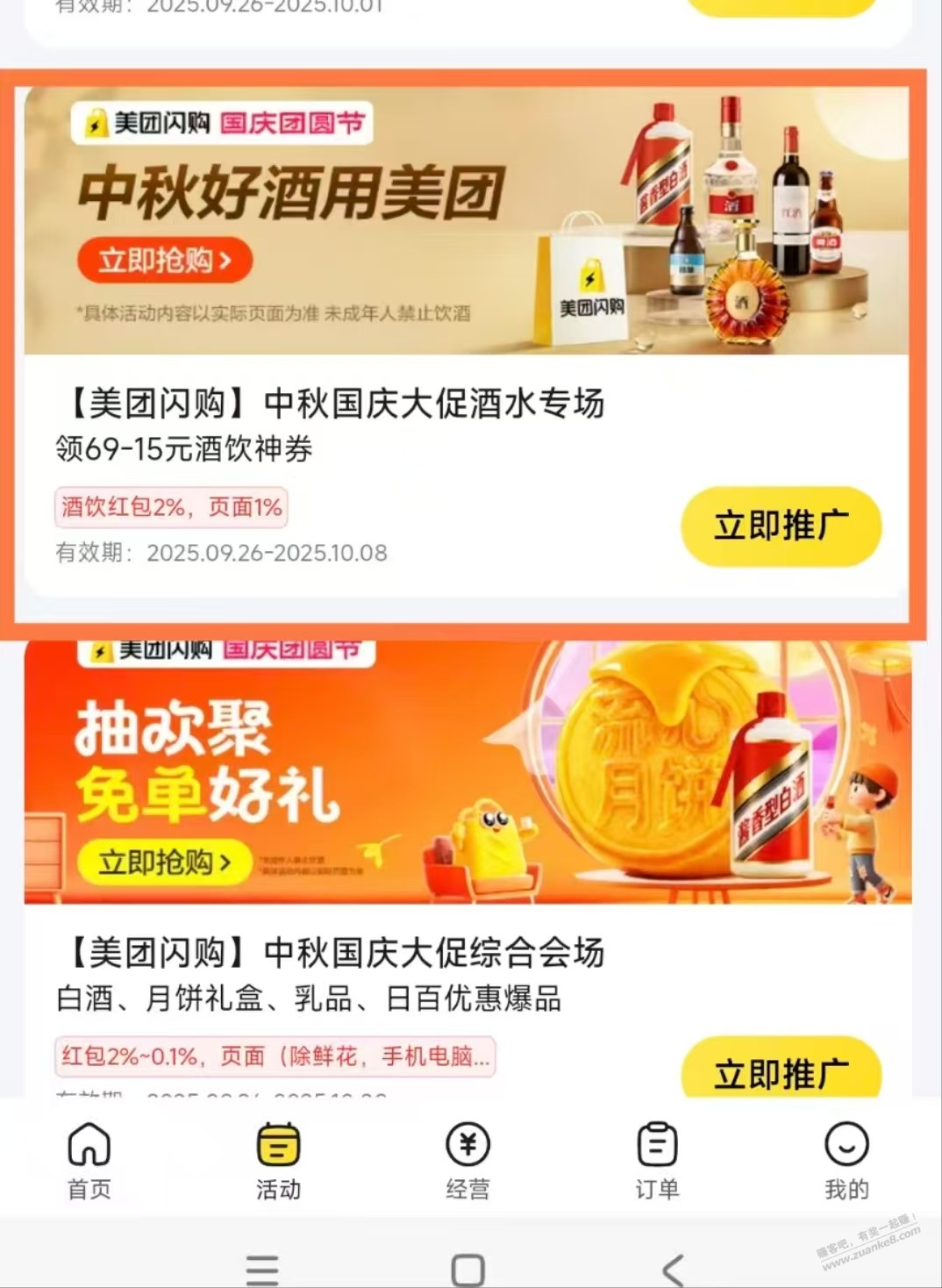Go to the 经营 tab
This screenshot has width=942, height=1288.
point(467,1160)
